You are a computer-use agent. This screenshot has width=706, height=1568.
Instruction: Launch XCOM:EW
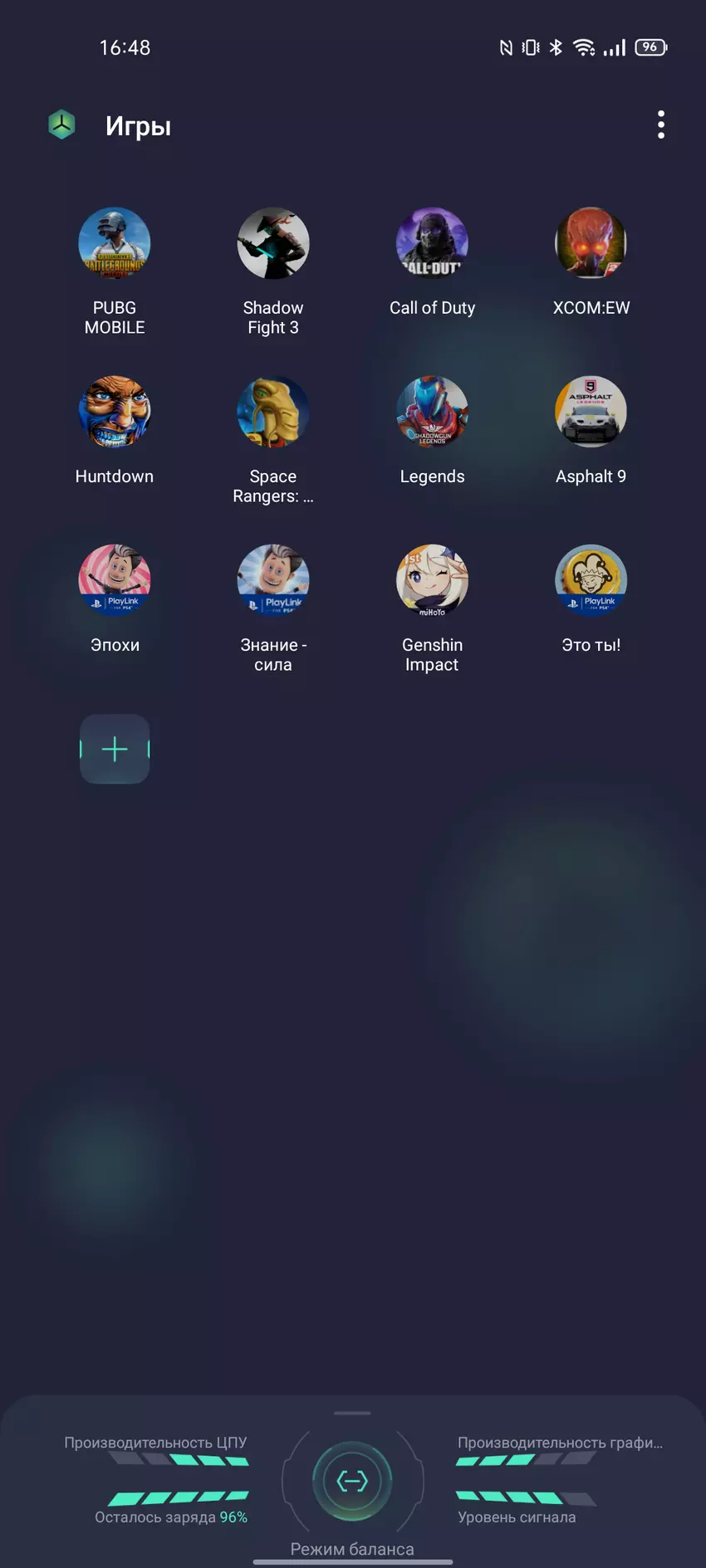tap(591, 243)
